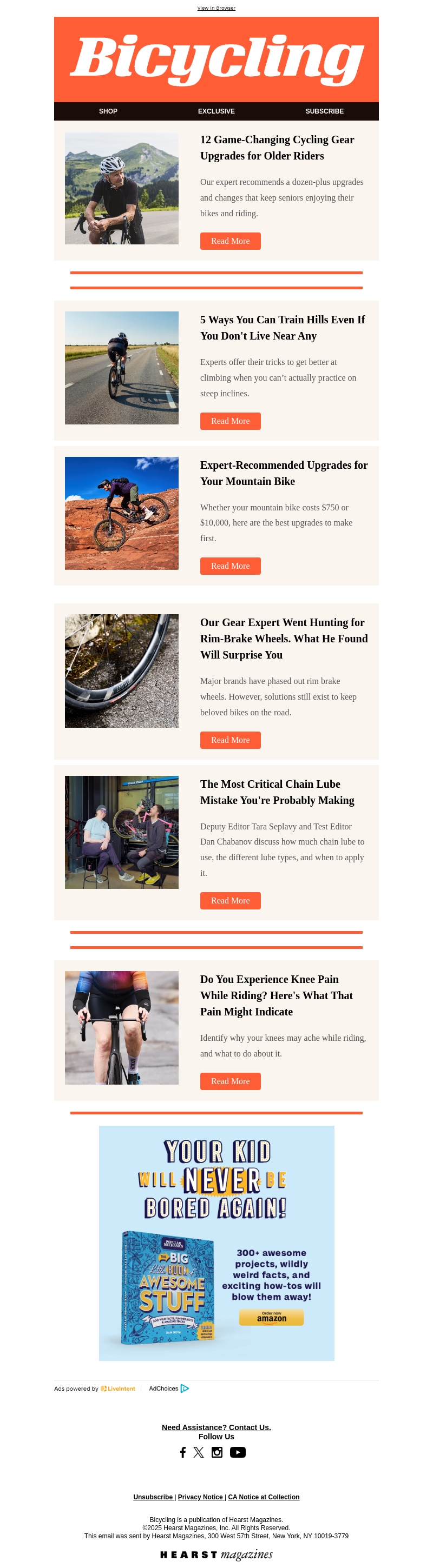Read more on training hills article
The width and height of the screenshot is (433, 1568).
coord(230,421)
